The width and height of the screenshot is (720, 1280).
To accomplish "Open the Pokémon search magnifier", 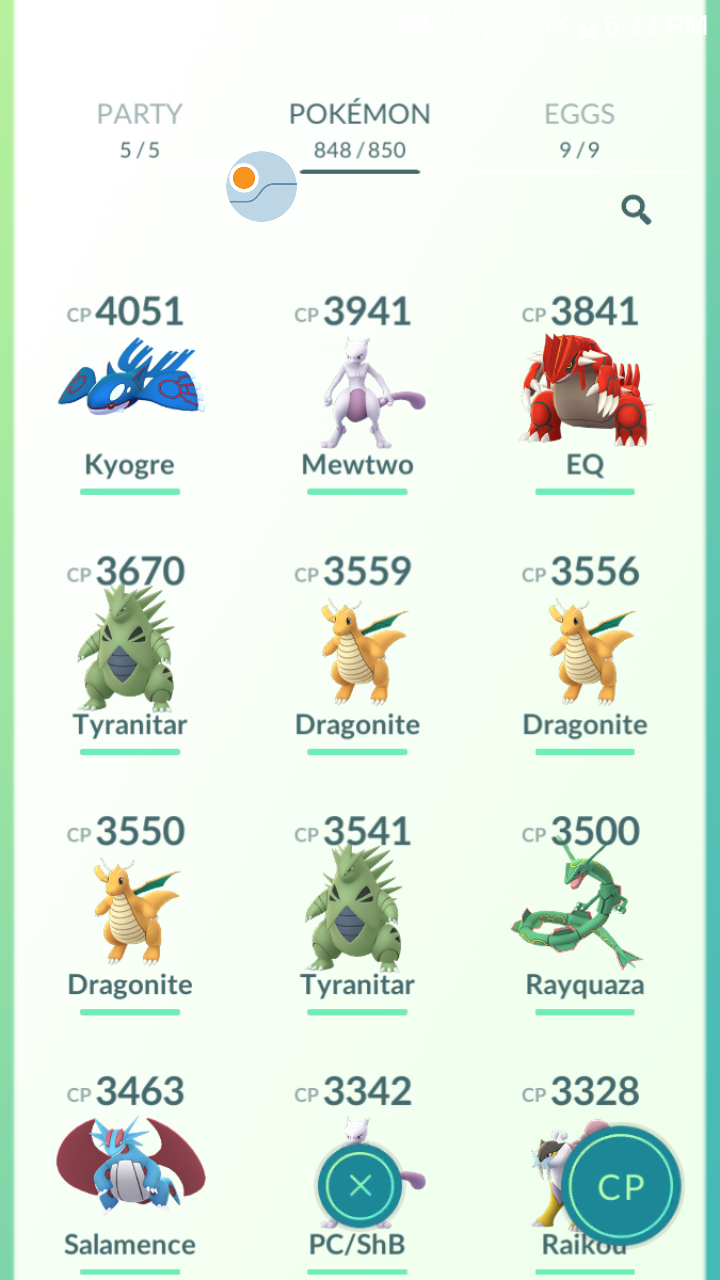I will coord(636,210).
